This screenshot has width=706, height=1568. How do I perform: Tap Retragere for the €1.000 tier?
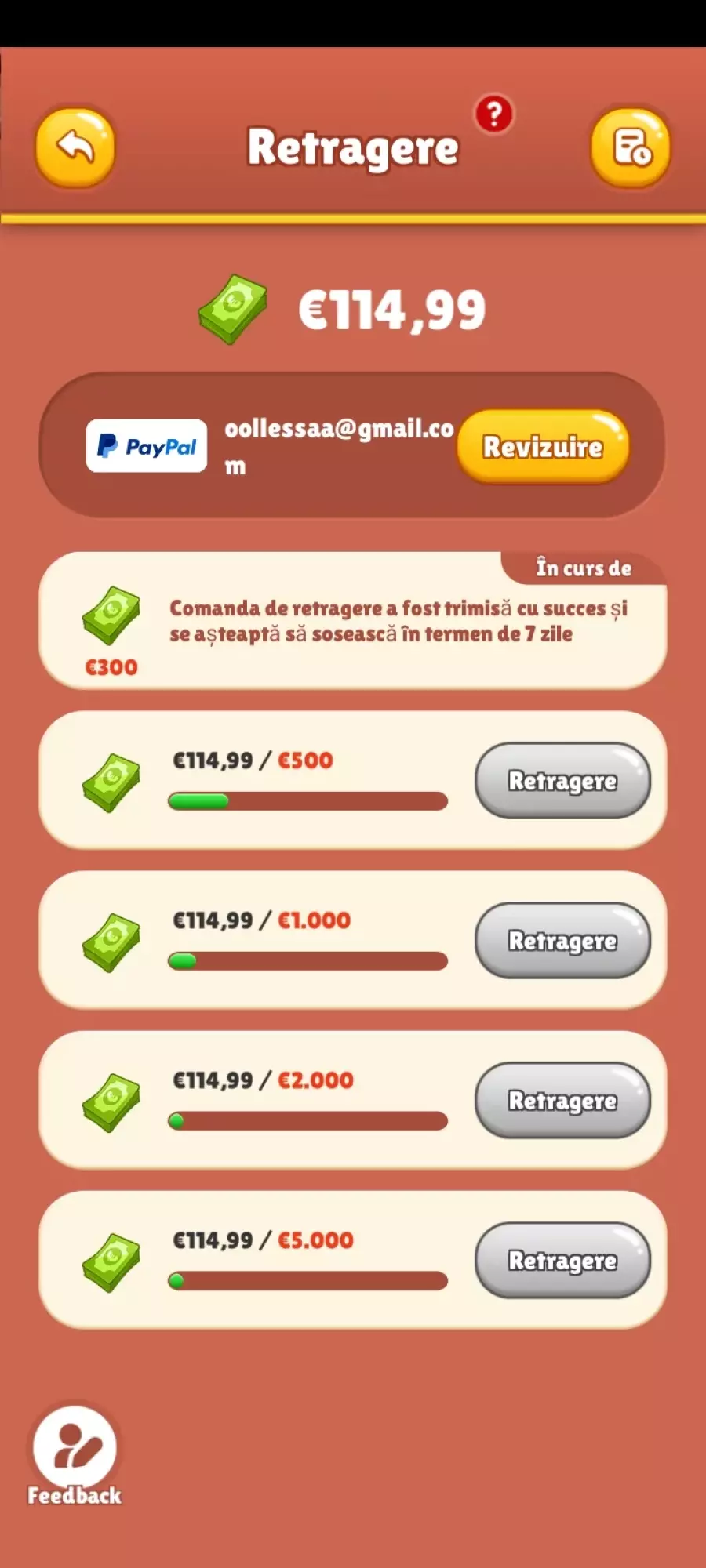pos(562,941)
